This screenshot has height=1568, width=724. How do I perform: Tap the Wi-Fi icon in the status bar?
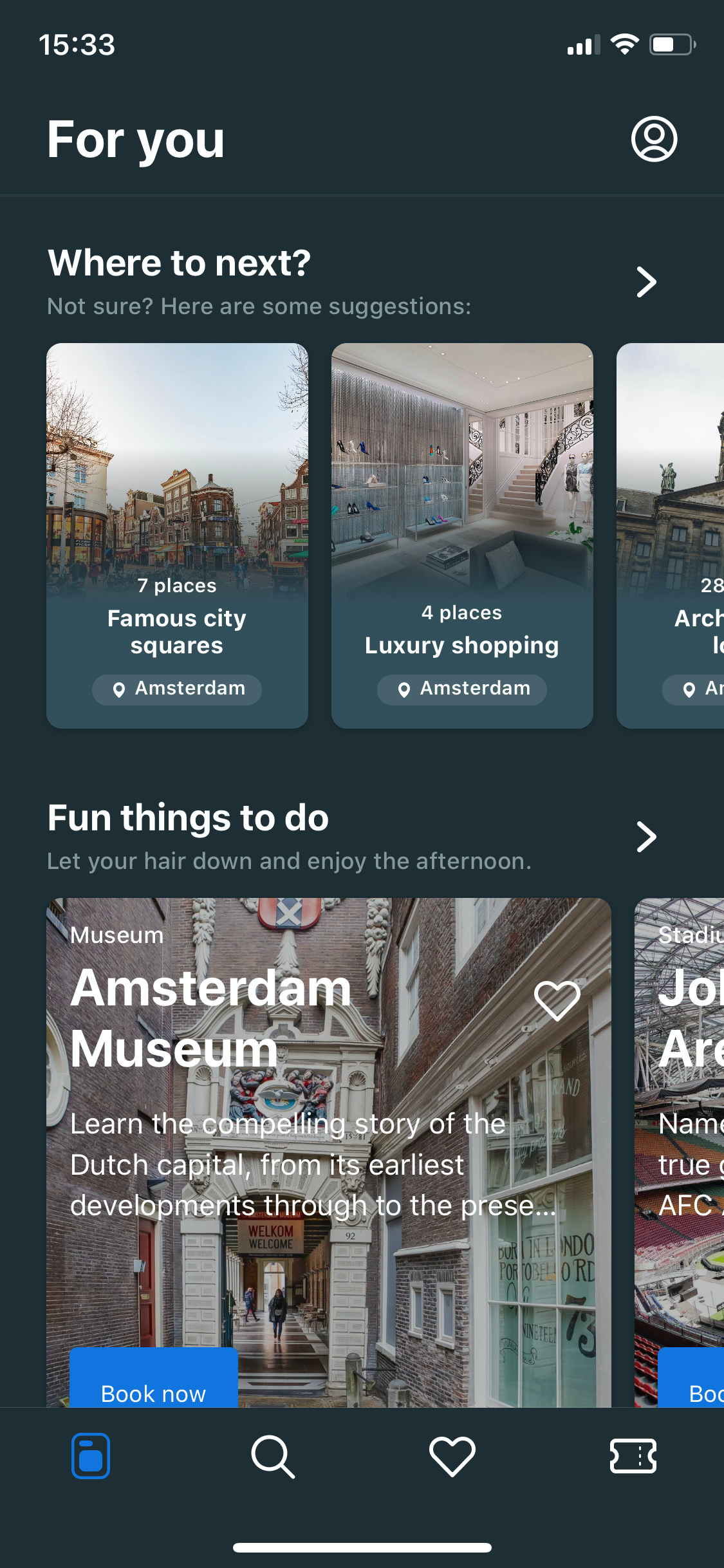click(623, 43)
